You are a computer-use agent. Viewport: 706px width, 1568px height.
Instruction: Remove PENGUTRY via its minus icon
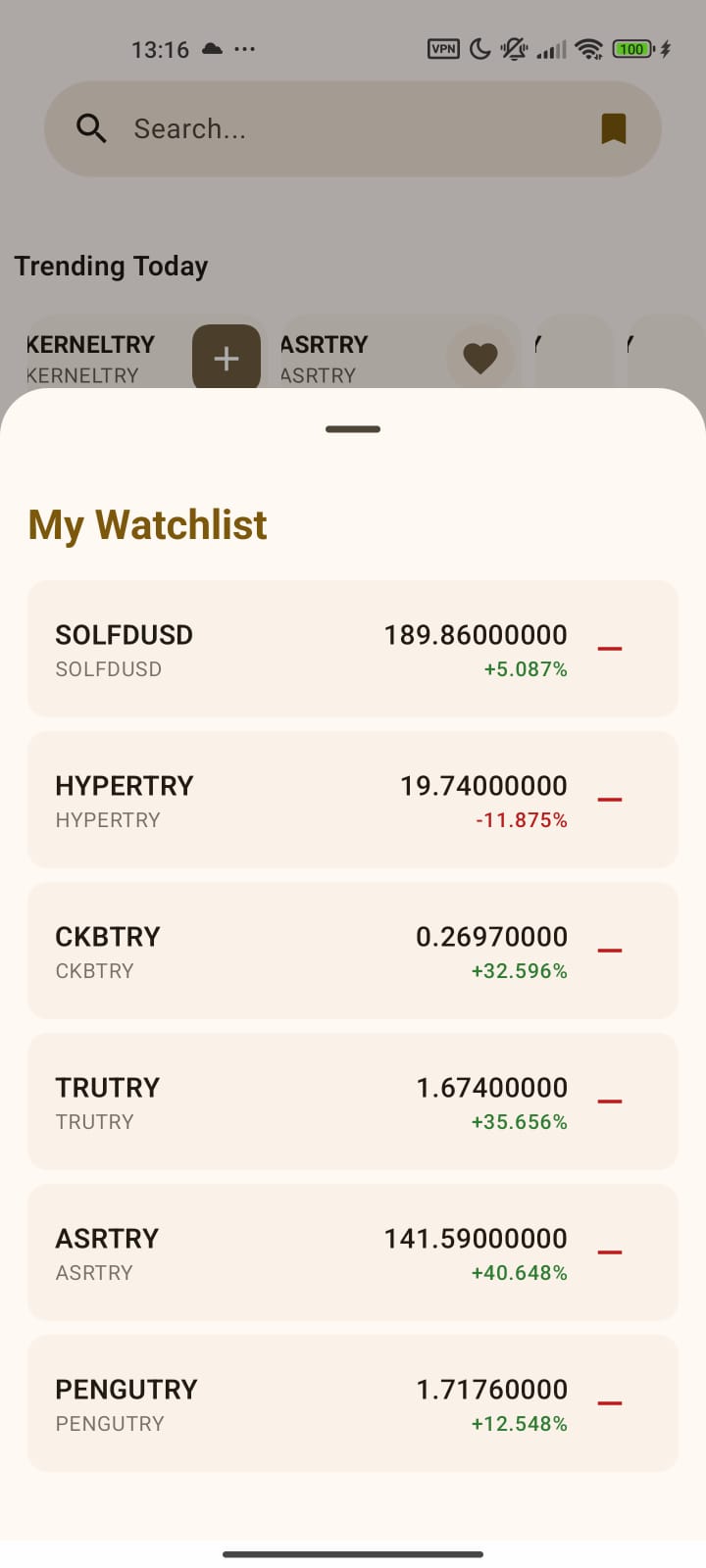(x=610, y=1402)
